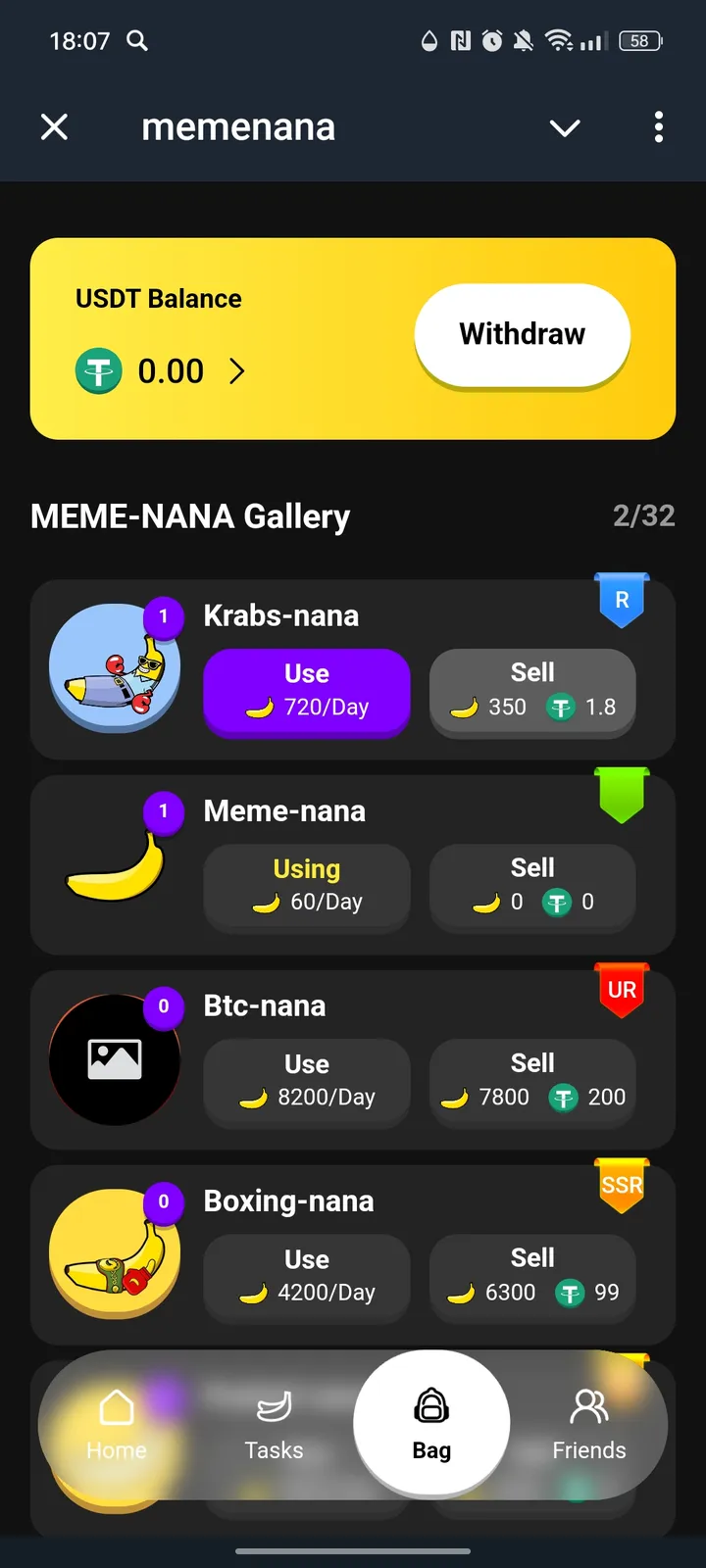Tap the red UR badge on Btc-nana

pos(622,990)
